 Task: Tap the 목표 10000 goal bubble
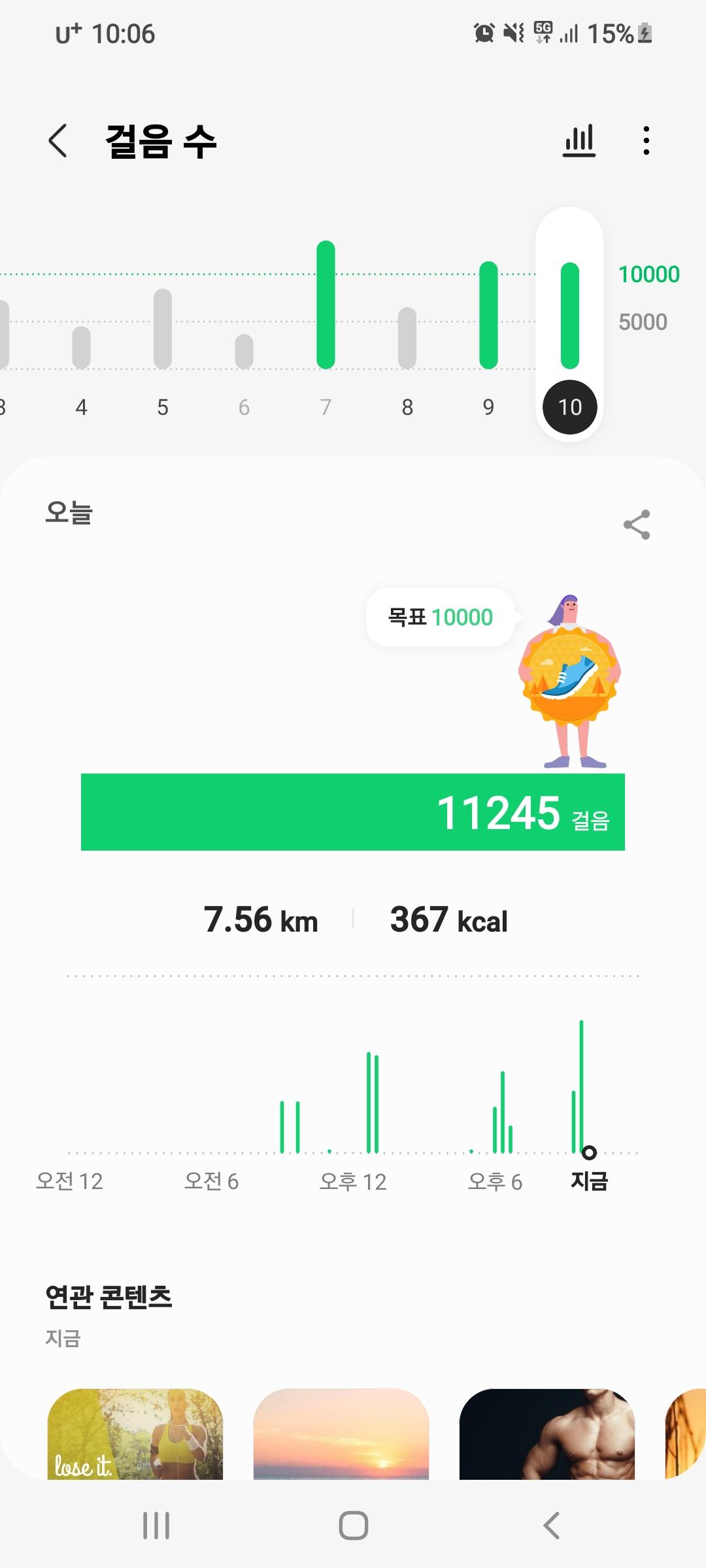point(440,617)
